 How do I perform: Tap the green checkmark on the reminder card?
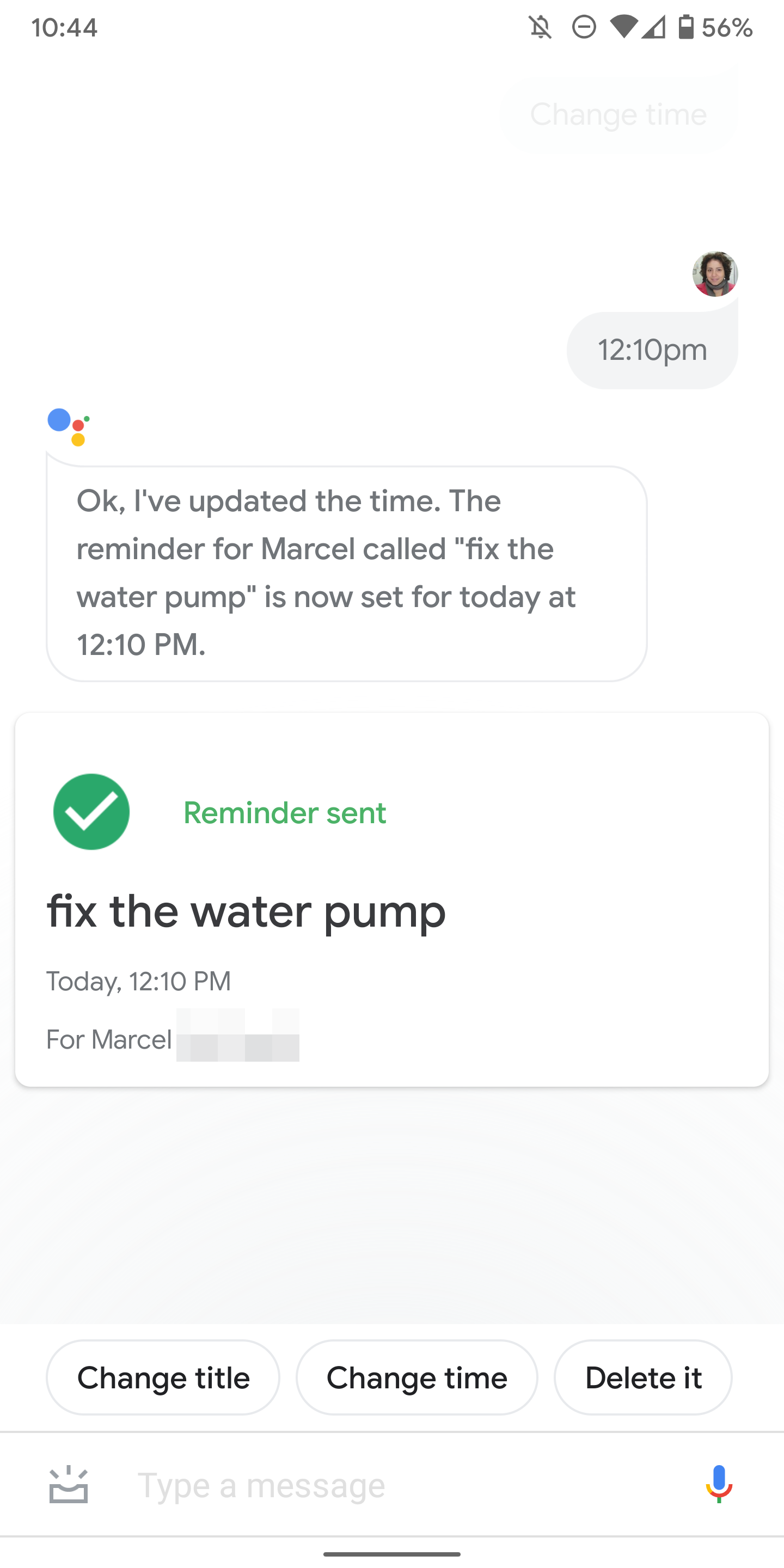click(x=91, y=811)
